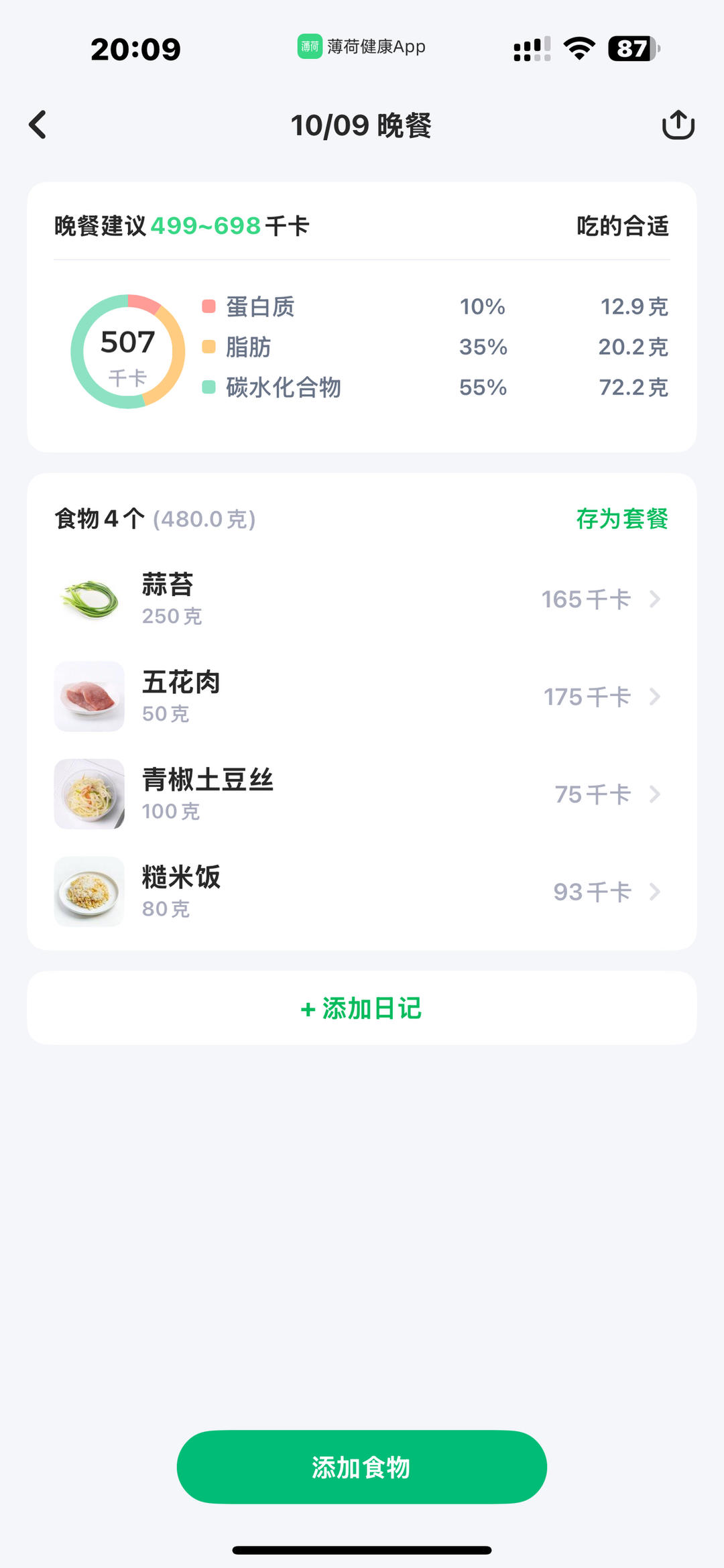The image size is (724, 1568).
Task: Go back from the 10/09 晚餐 page
Action: [38, 125]
